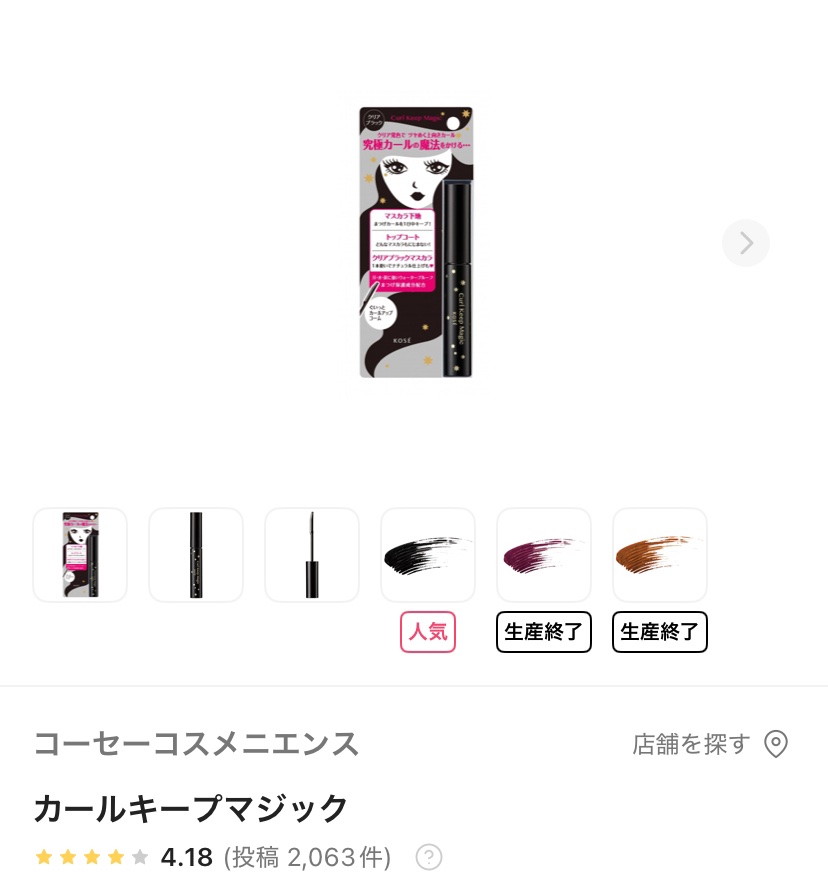Click the 生産終了 label beside the brown swatch
The image size is (828, 879).
(x=660, y=631)
